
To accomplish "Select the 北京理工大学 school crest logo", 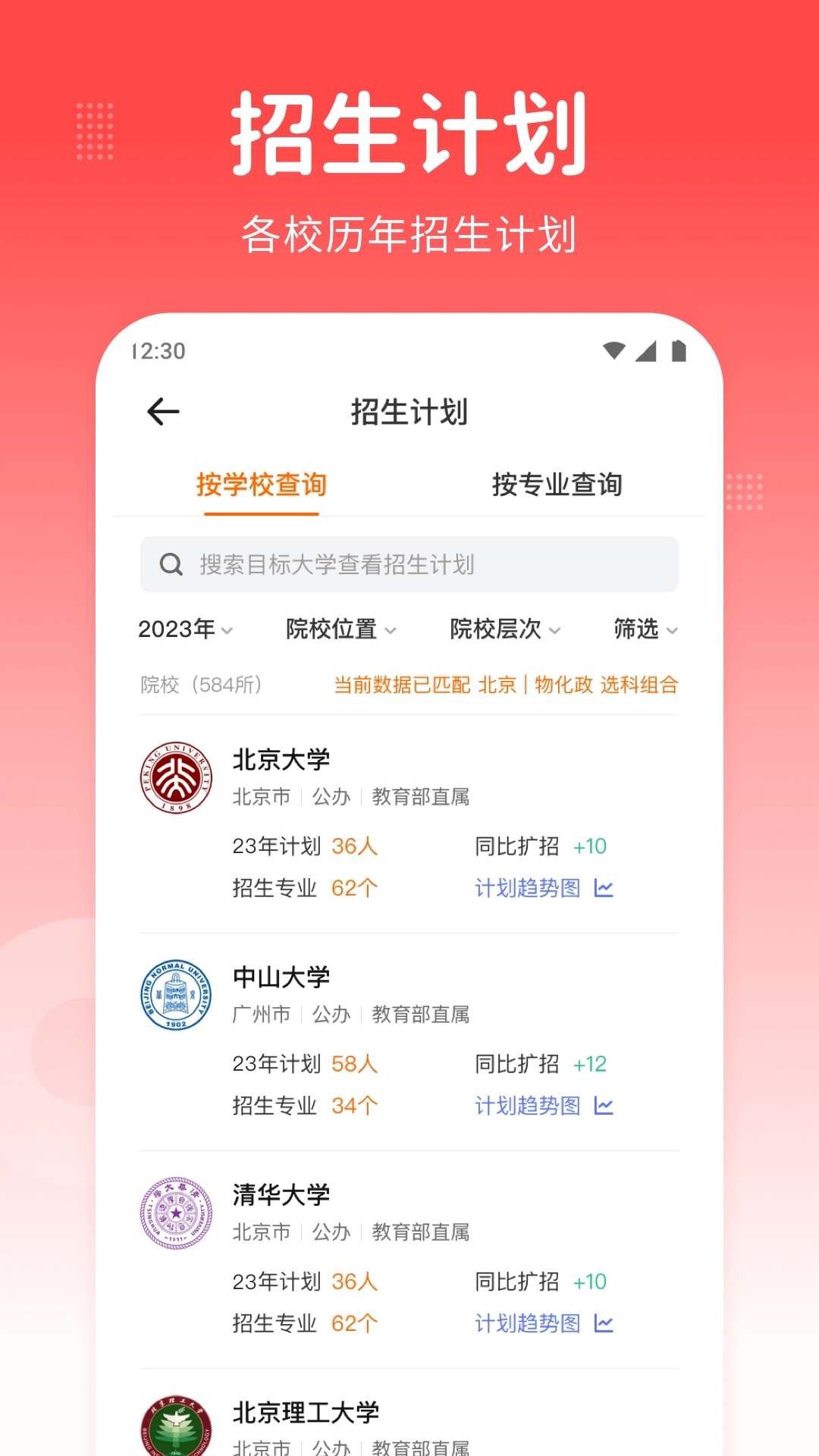I will coord(175,1426).
